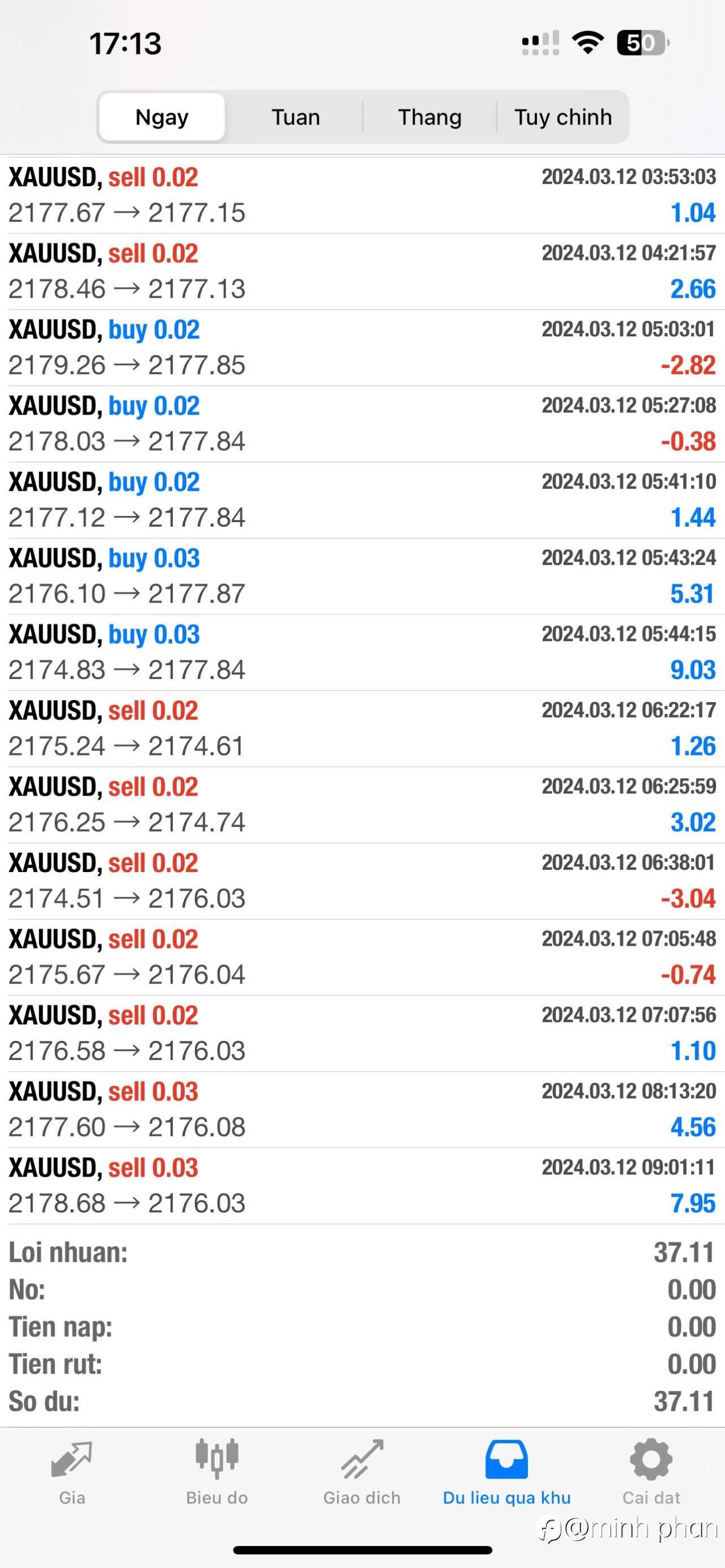Open the Giao dich trade tab
Viewport: 725px width, 1568px height.
361,1472
